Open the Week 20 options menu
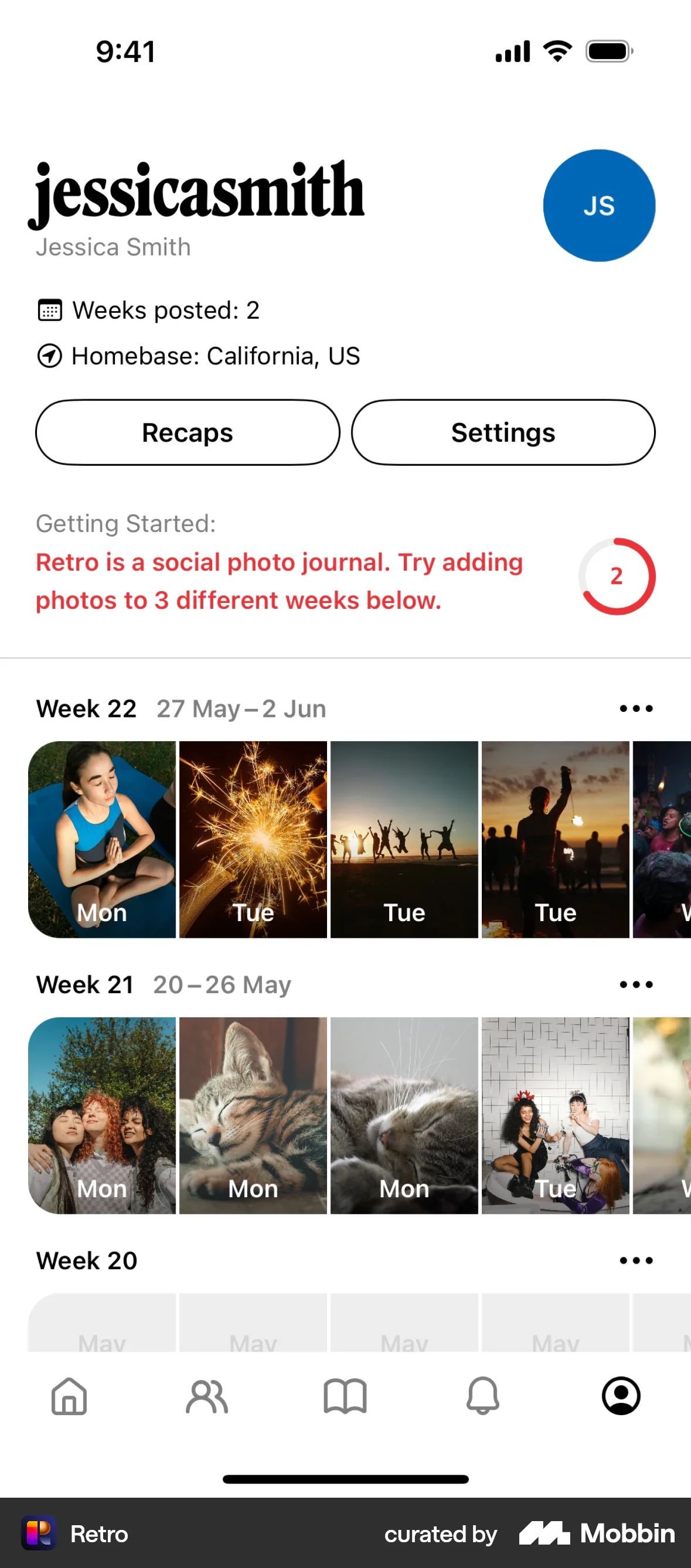Image resolution: width=691 pixels, height=1568 pixels. click(x=635, y=1260)
